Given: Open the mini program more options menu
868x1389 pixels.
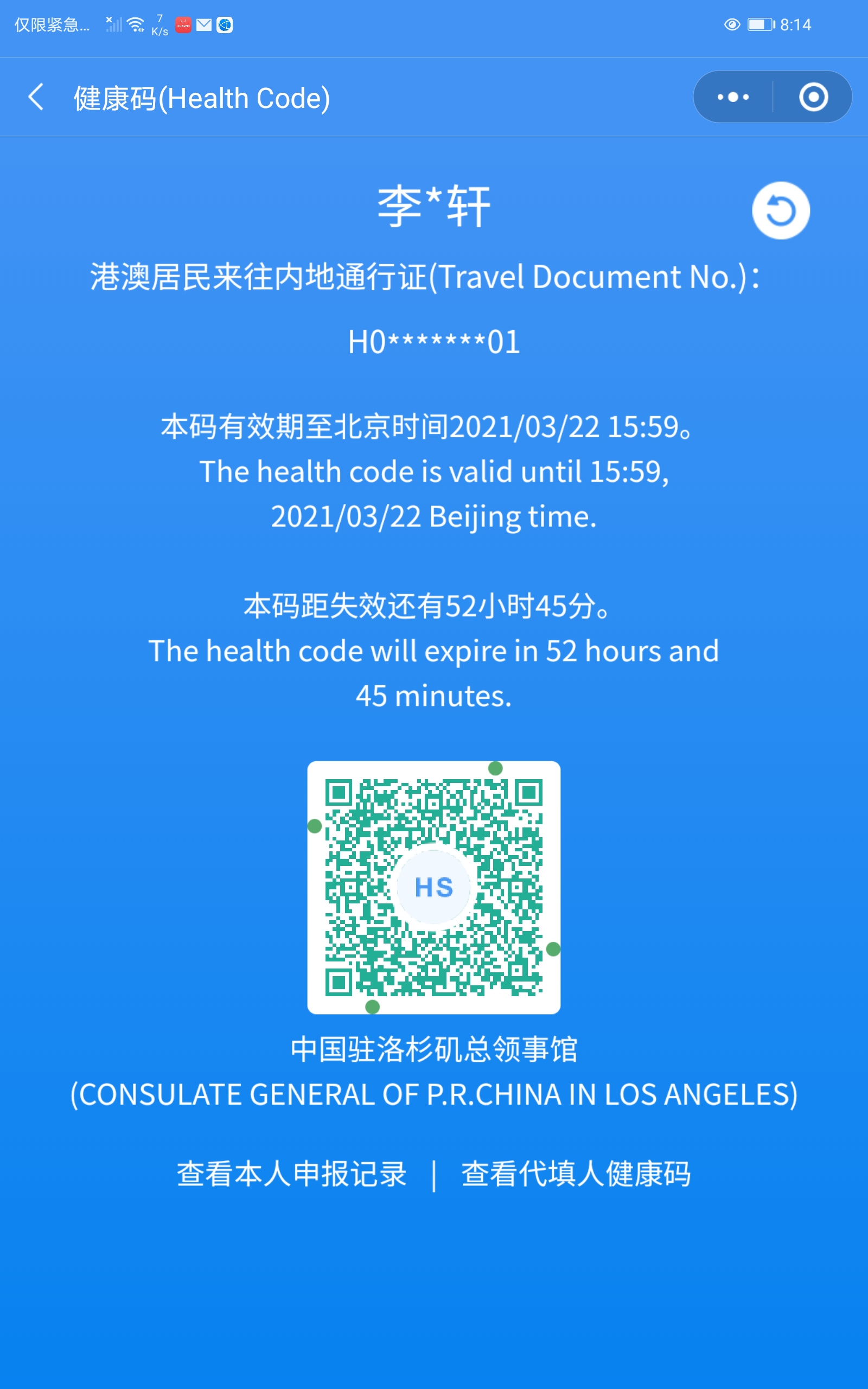Looking at the screenshot, I should click(x=733, y=97).
